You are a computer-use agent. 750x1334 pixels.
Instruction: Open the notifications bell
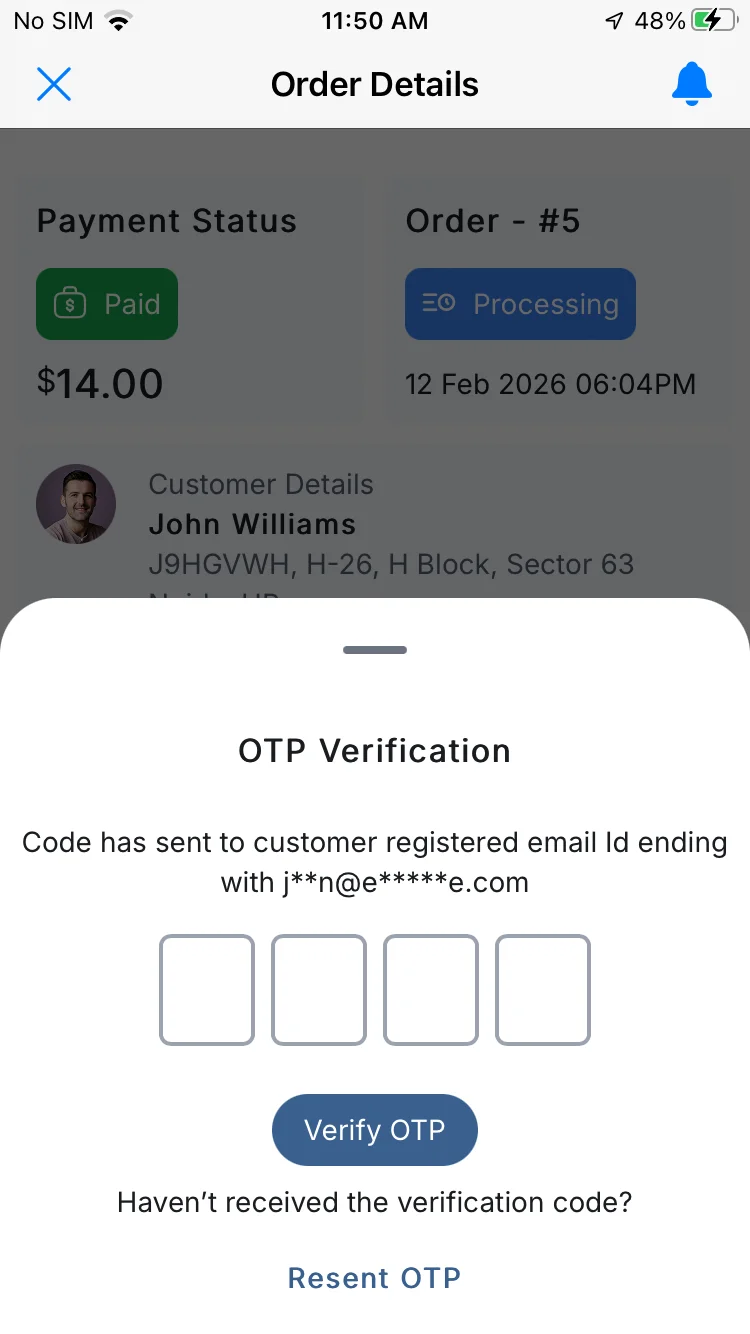point(691,84)
